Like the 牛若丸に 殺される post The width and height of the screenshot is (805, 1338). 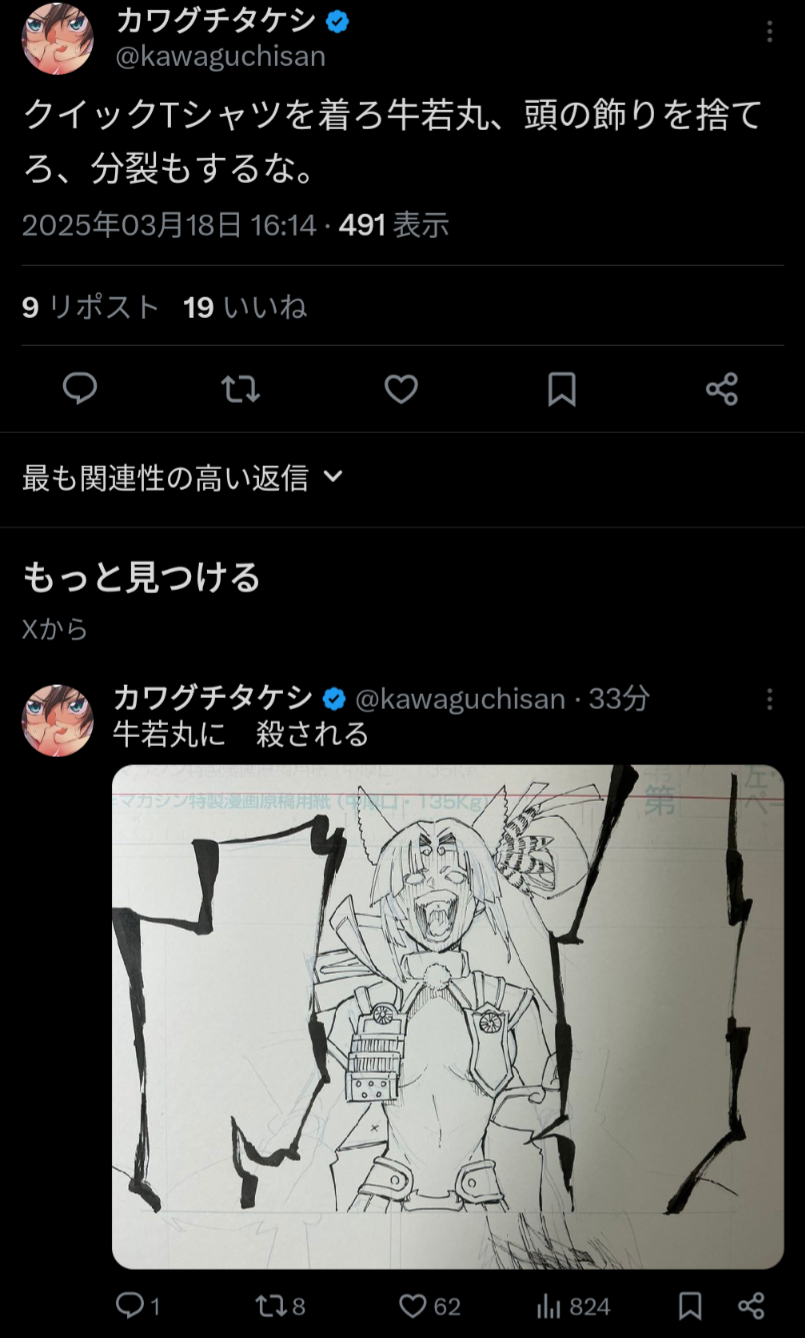pyautogui.click(x=429, y=1306)
